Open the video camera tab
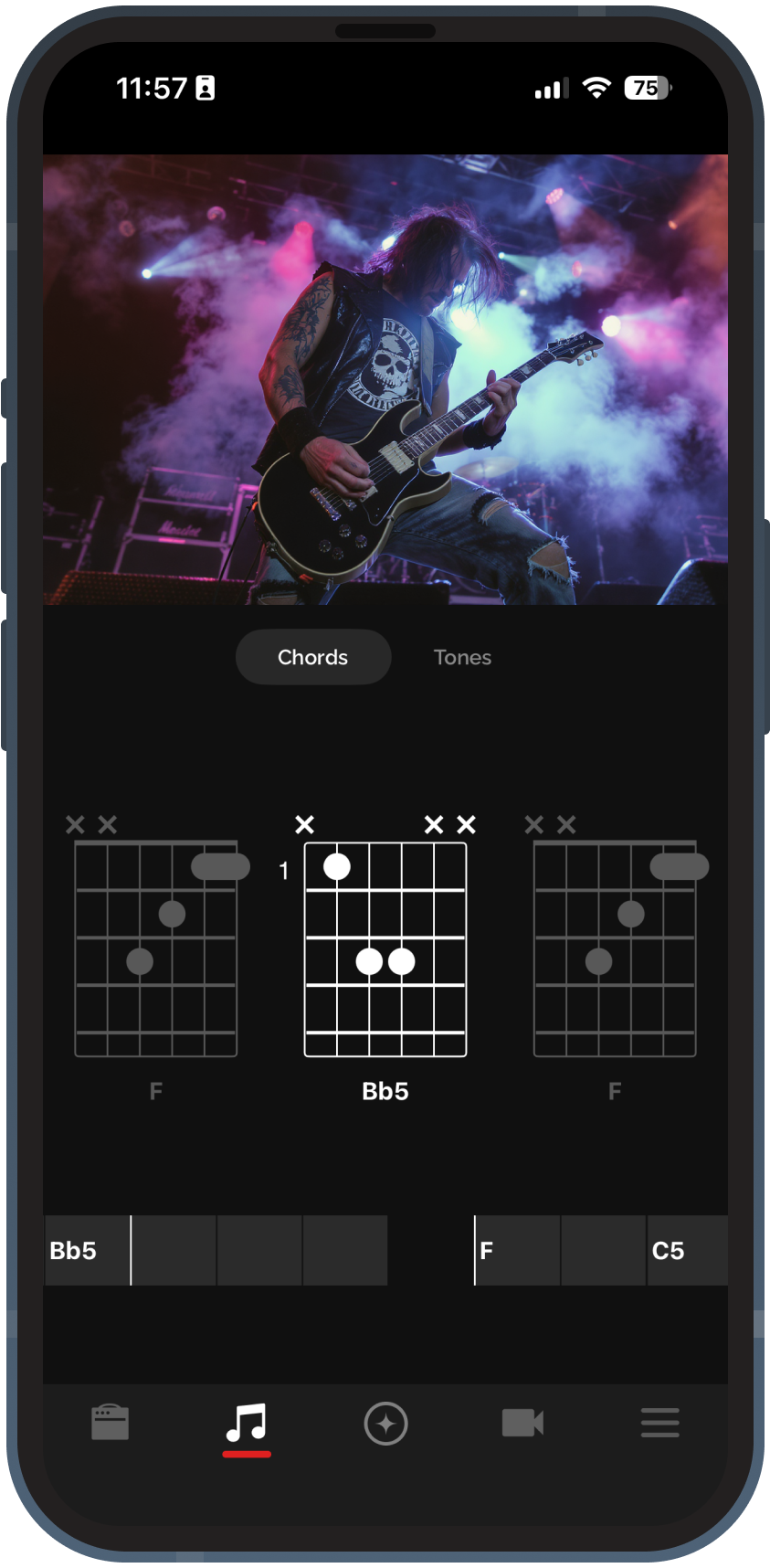This screenshot has width=770, height=1568. coord(522,1423)
